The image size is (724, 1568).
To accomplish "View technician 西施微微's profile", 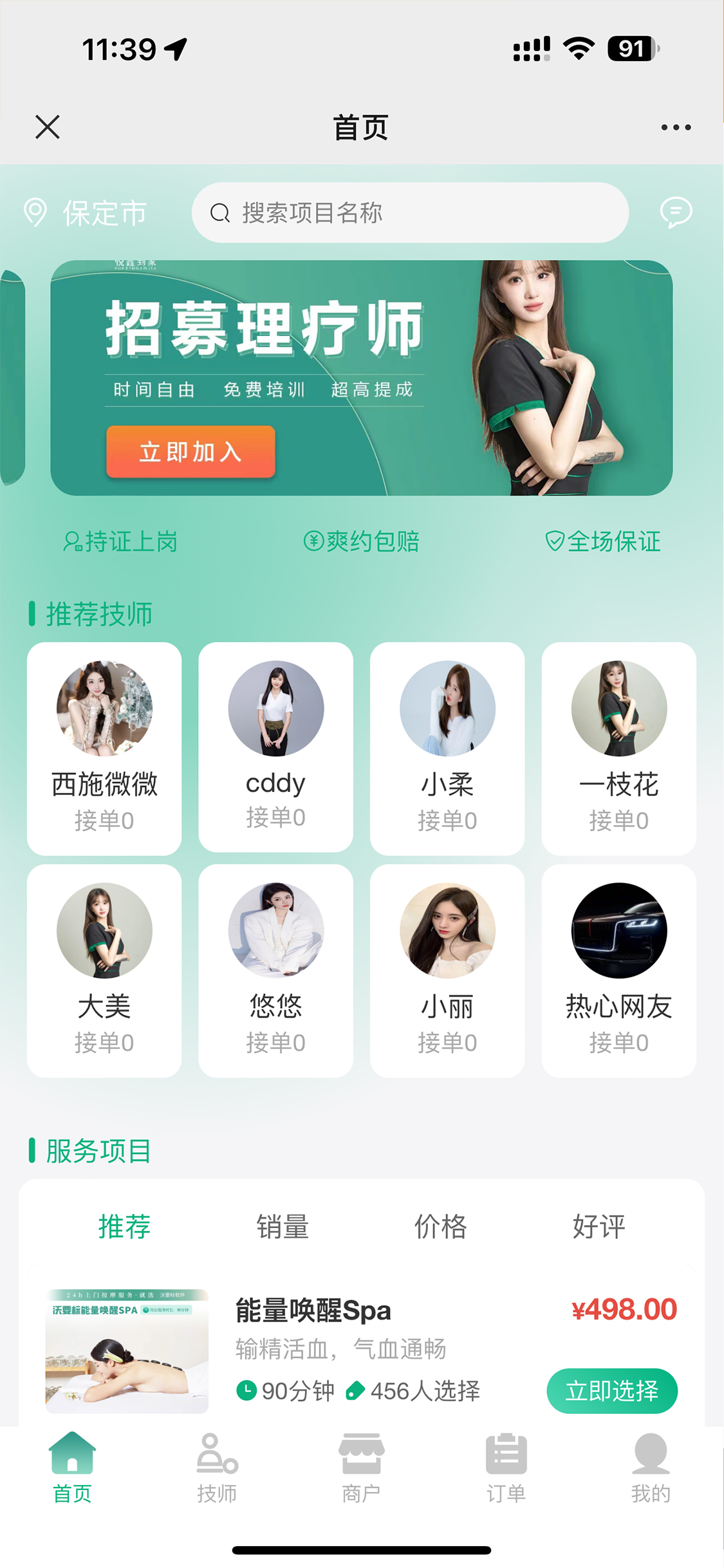I will coord(104,748).
